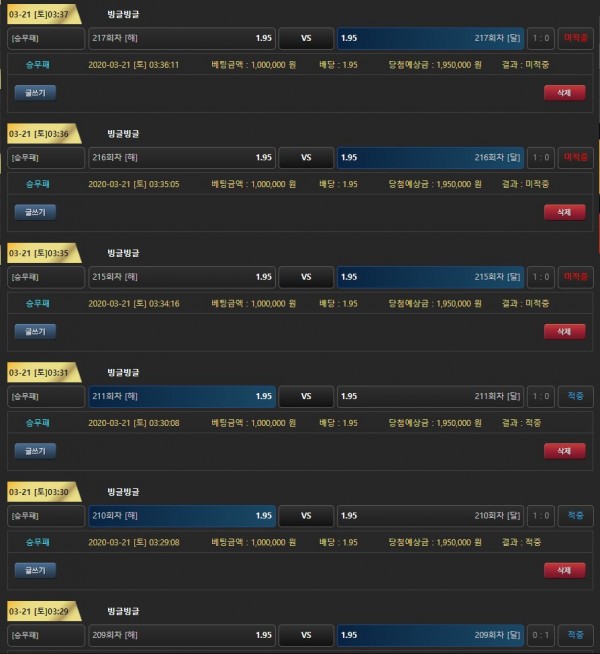Delete the 210회차 bet record
600x654 pixels.
[564, 570]
